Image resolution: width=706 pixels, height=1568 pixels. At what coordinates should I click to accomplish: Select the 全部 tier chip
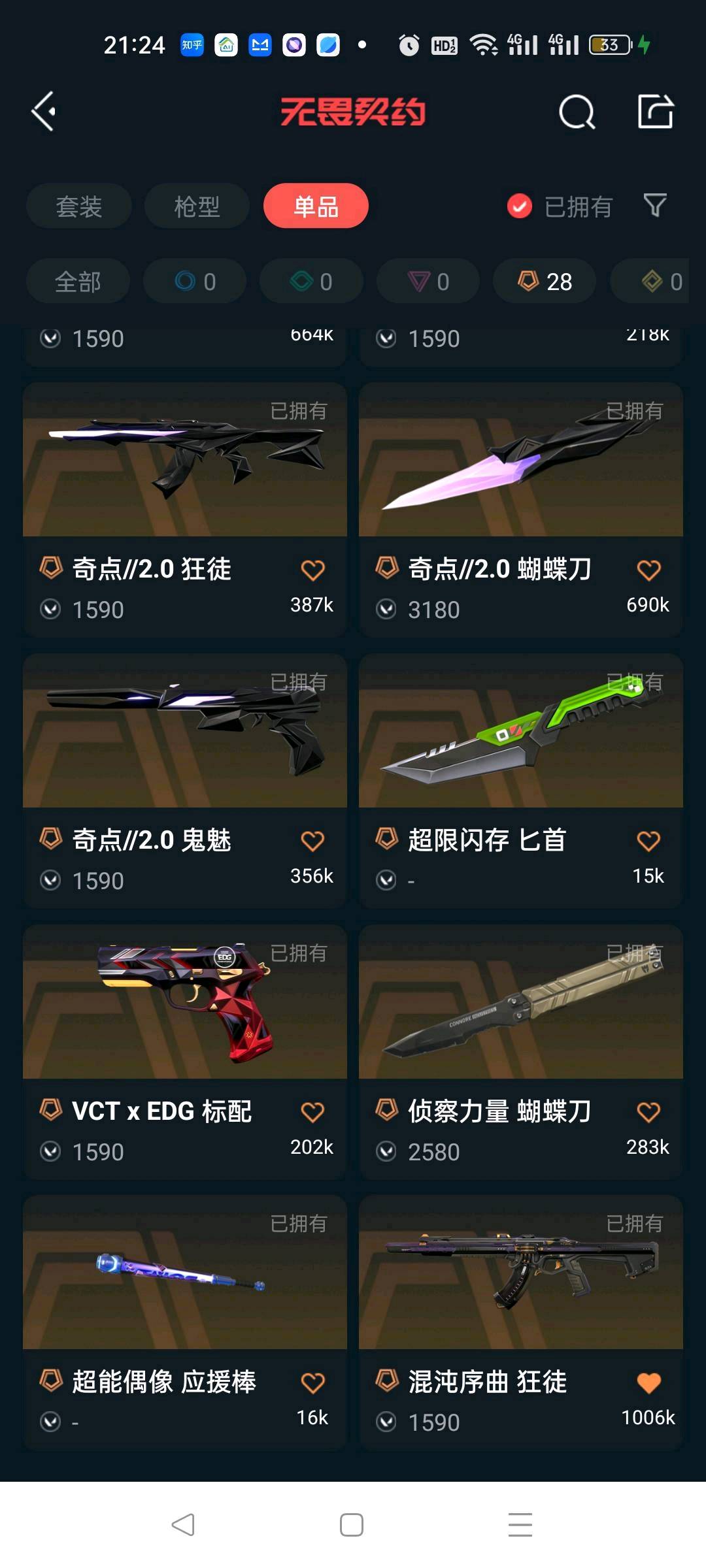(78, 282)
